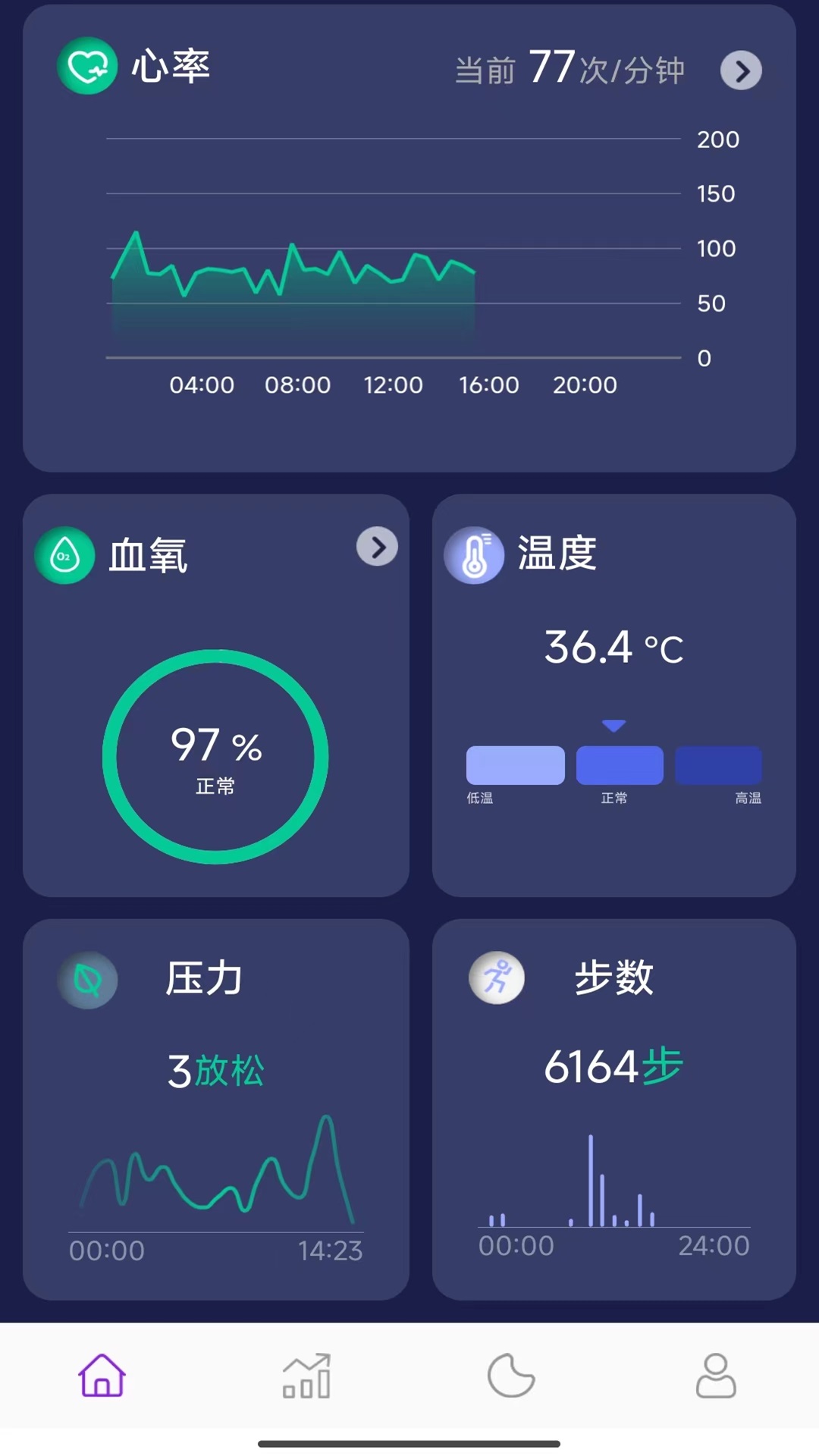Expand heart rate details via right chevron
This screenshot has height=1456, width=819.
tap(741, 71)
